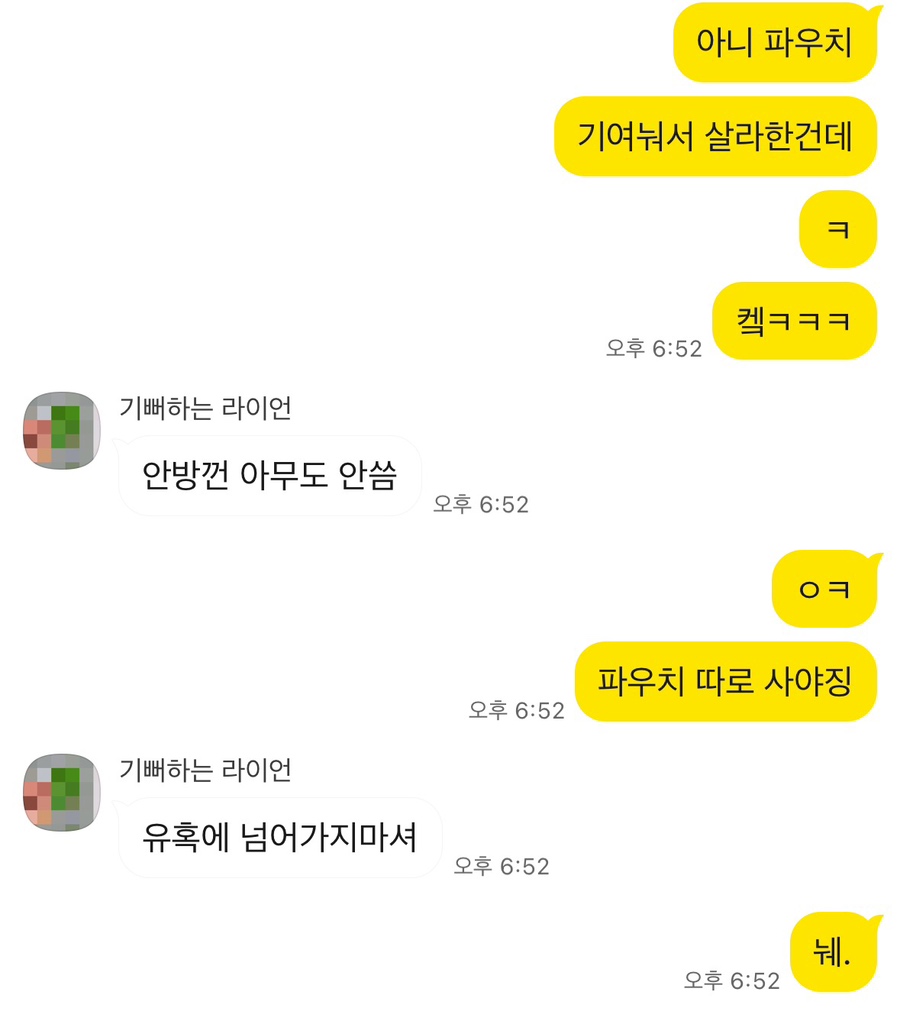Select the message 파우치 따로 사야징

tap(727, 681)
